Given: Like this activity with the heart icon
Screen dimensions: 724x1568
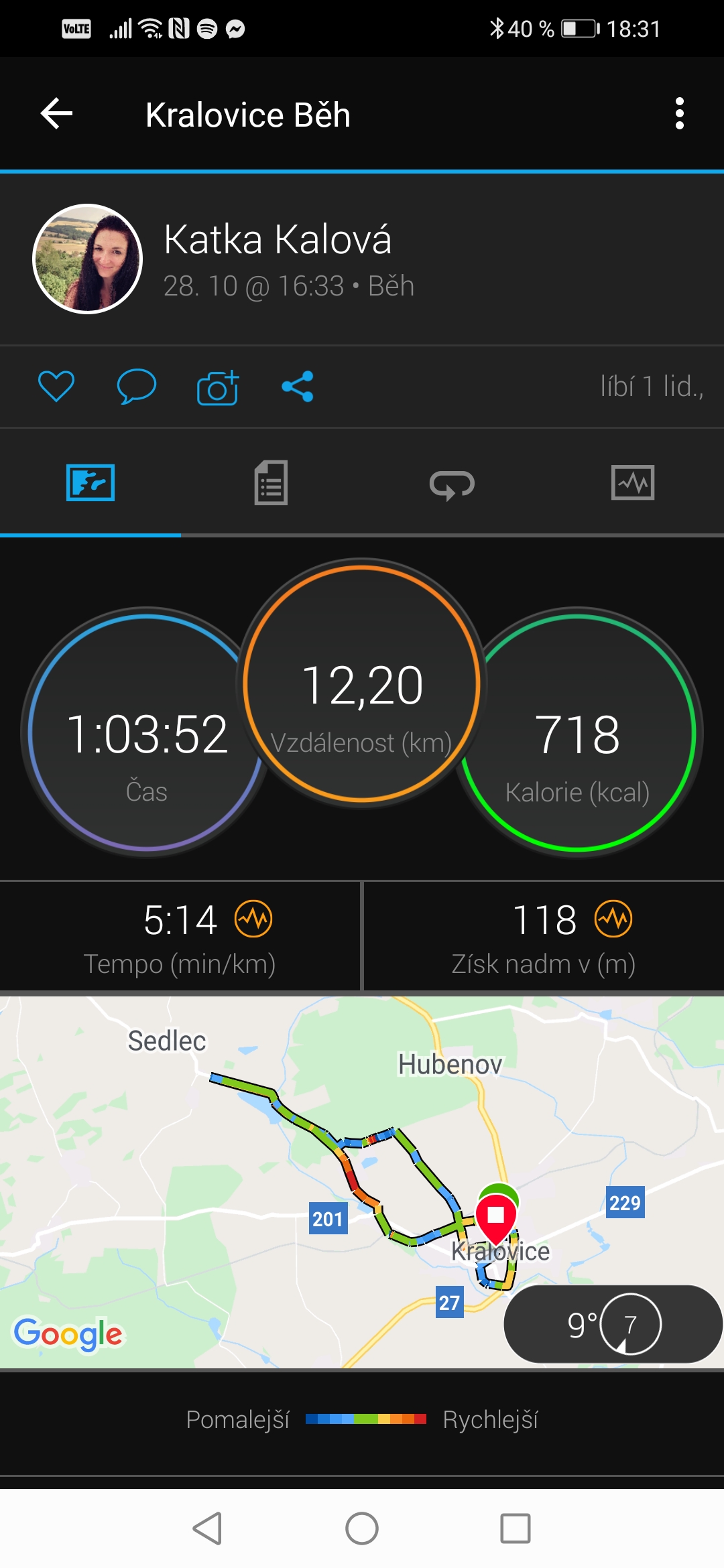Looking at the screenshot, I should click(x=56, y=386).
